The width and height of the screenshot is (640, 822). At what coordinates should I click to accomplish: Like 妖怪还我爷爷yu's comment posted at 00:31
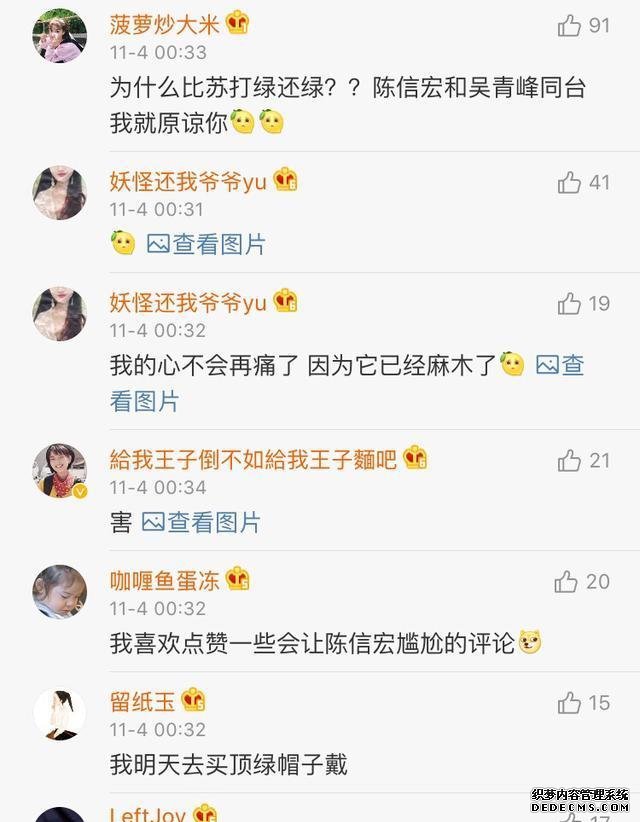(570, 182)
